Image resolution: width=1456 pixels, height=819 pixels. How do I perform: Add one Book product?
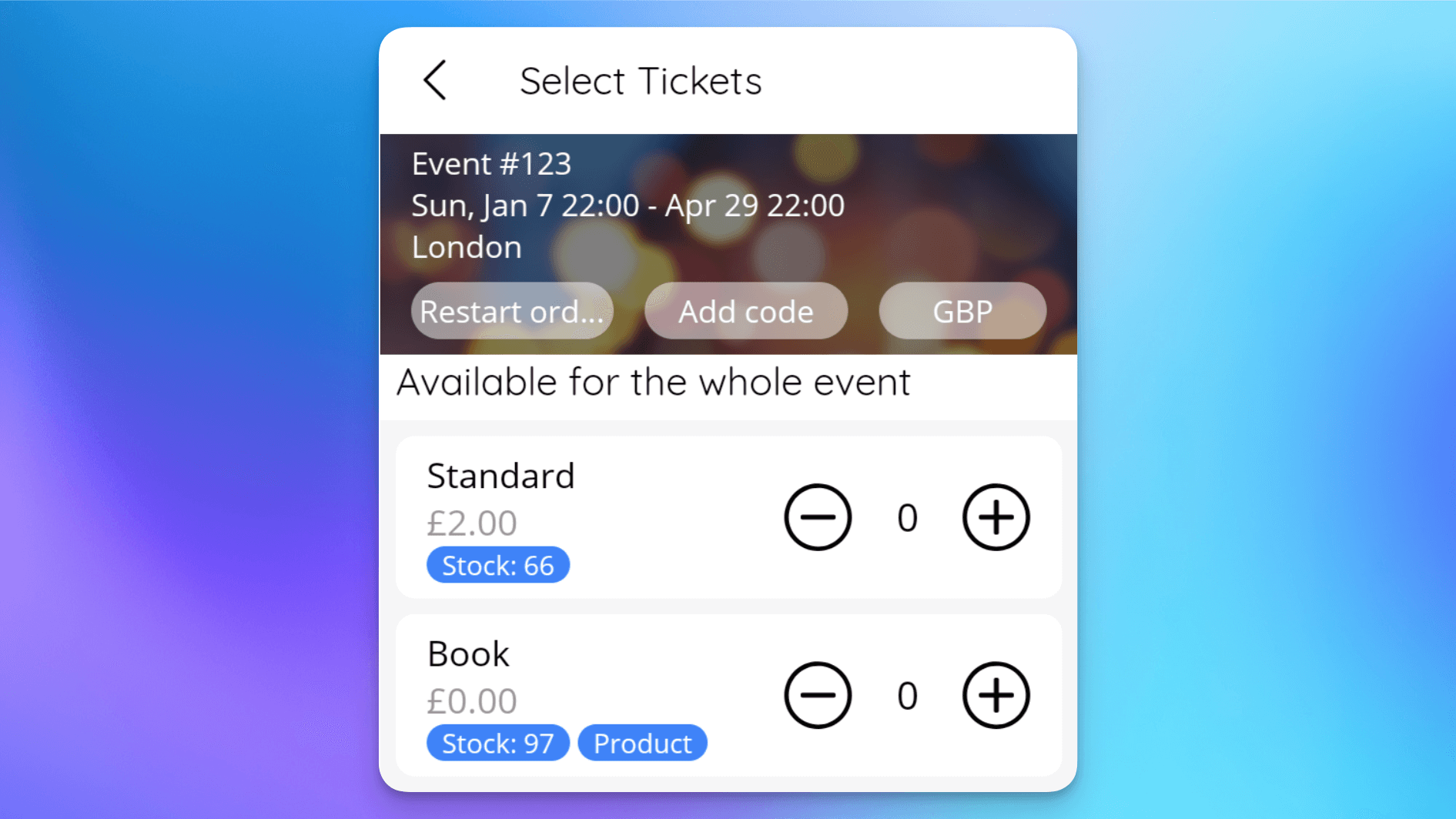996,695
